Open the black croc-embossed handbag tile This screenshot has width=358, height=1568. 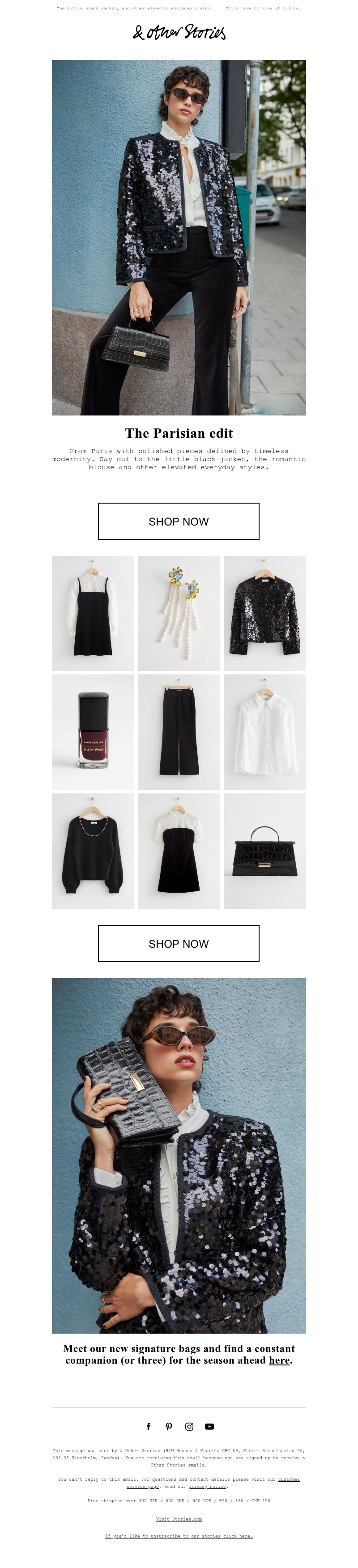tap(264, 850)
